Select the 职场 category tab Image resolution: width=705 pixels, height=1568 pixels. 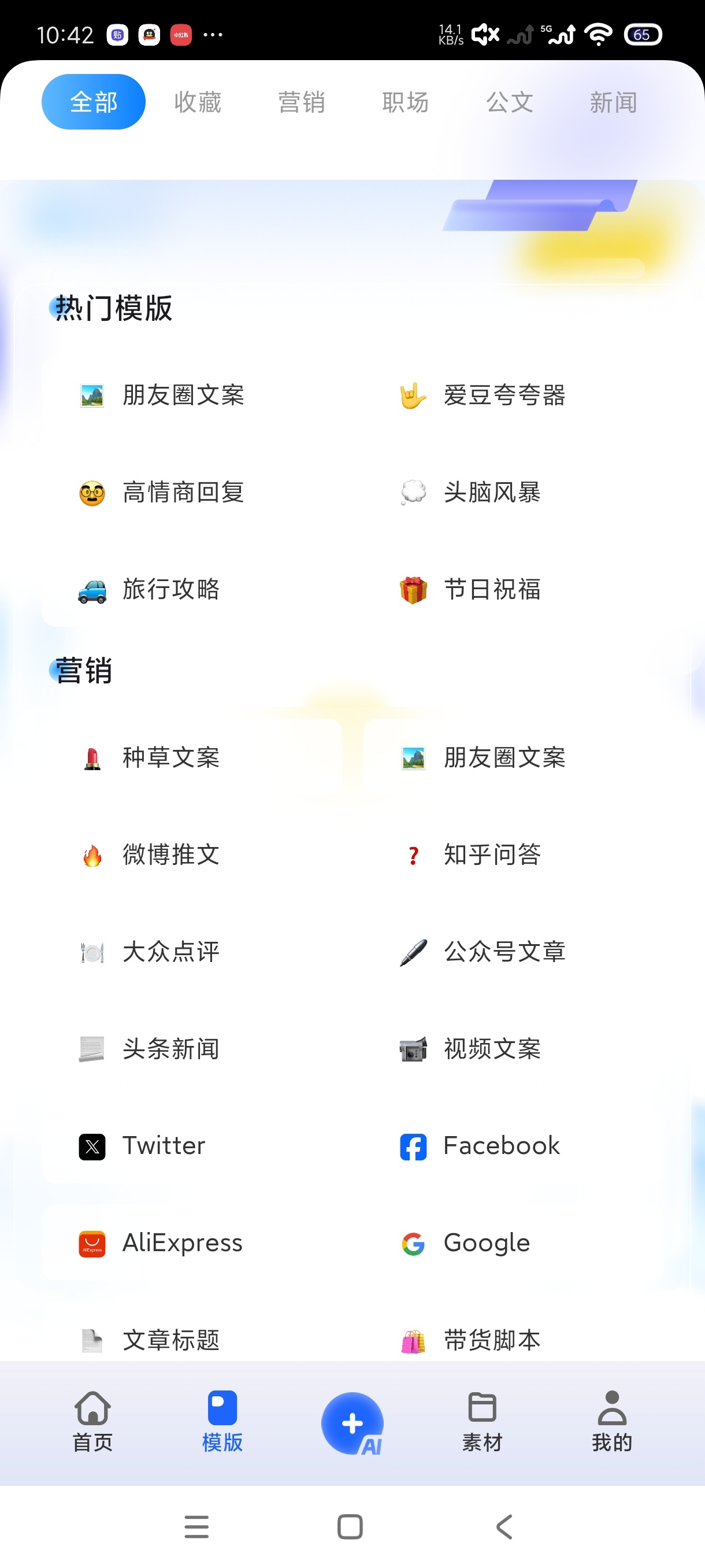(x=406, y=102)
